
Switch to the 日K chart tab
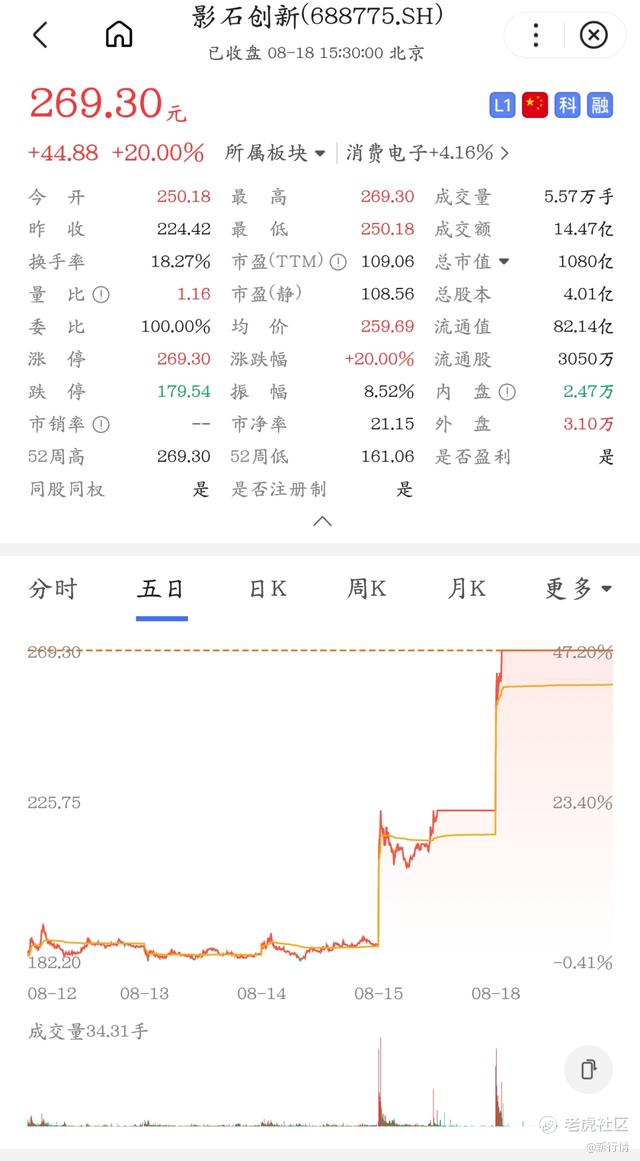click(x=267, y=589)
